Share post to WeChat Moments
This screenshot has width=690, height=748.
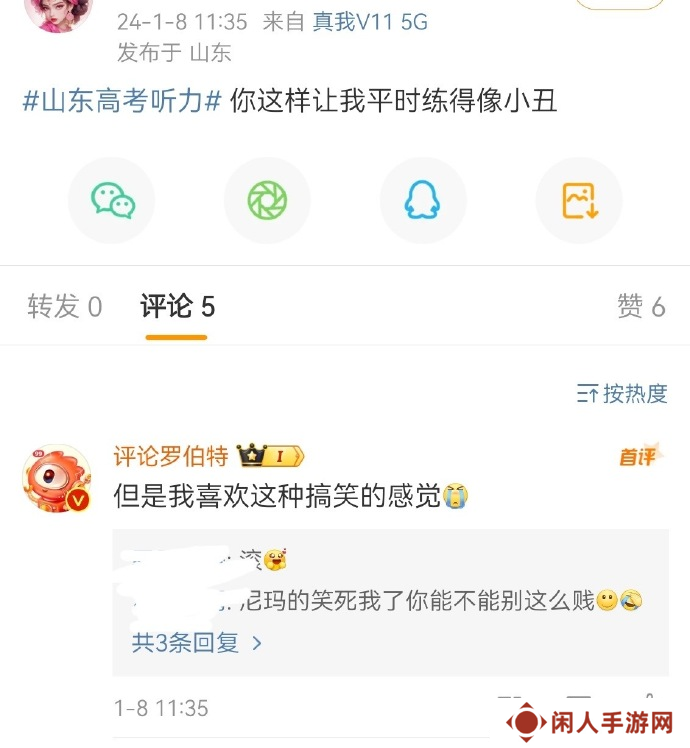(x=267, y=201)
